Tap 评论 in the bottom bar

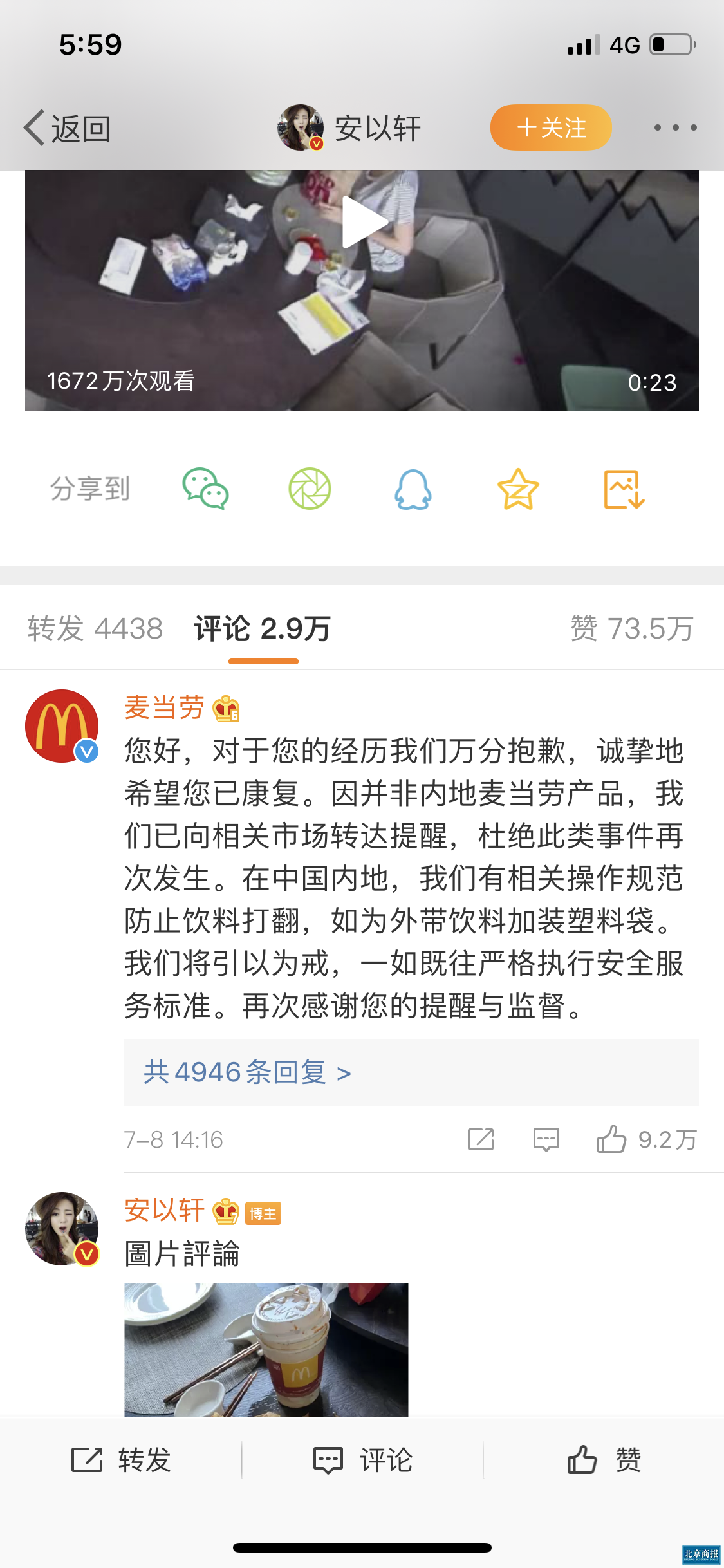tap(362, 1460)
